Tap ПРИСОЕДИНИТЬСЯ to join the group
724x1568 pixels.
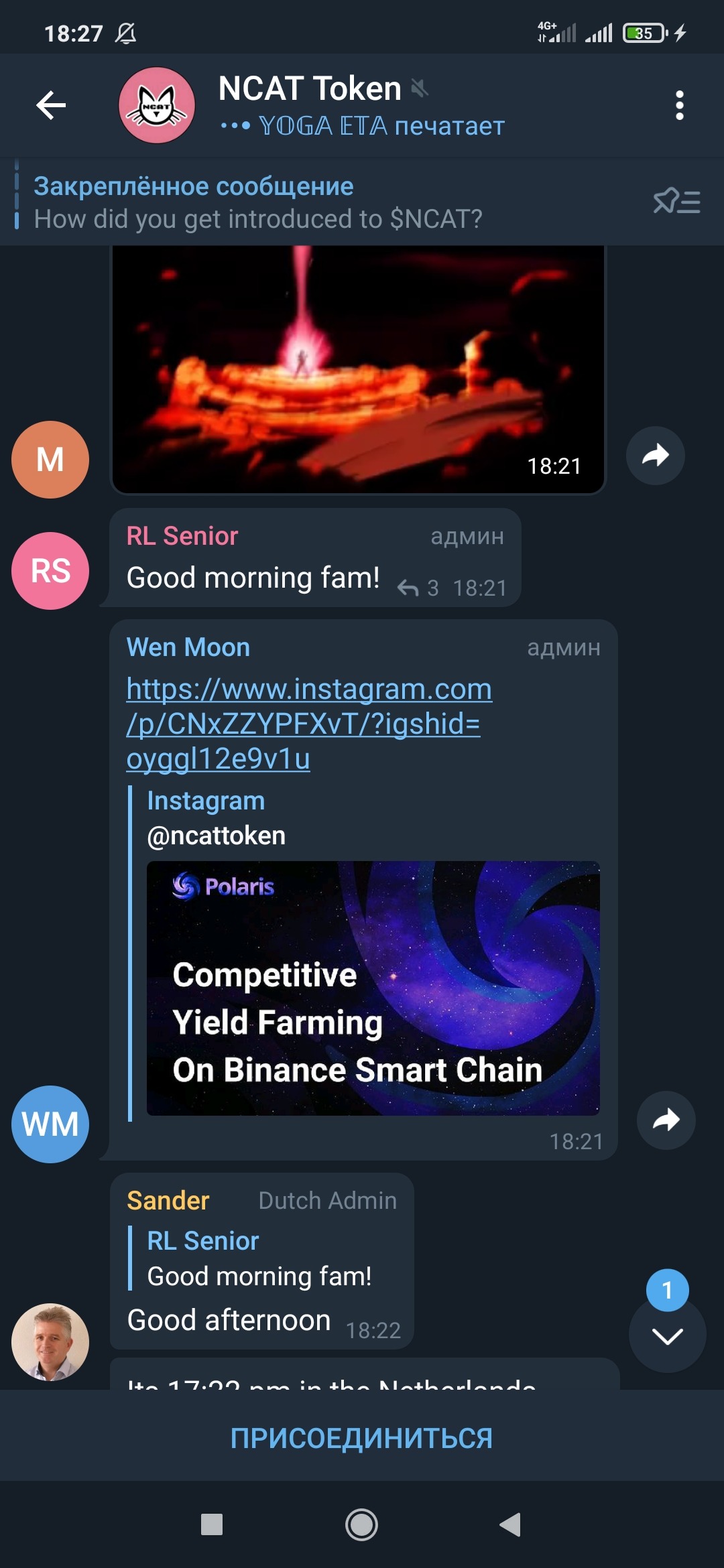click(x=362, y=1438)
